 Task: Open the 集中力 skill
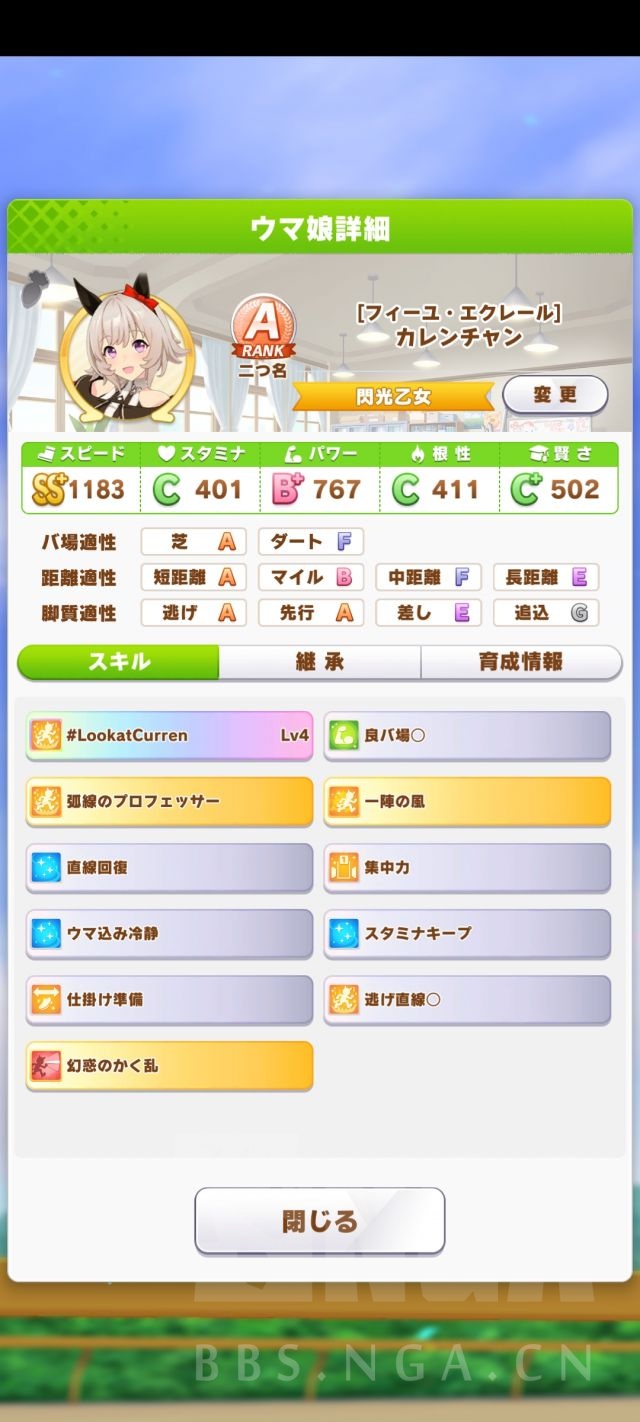tap(467, 868)
